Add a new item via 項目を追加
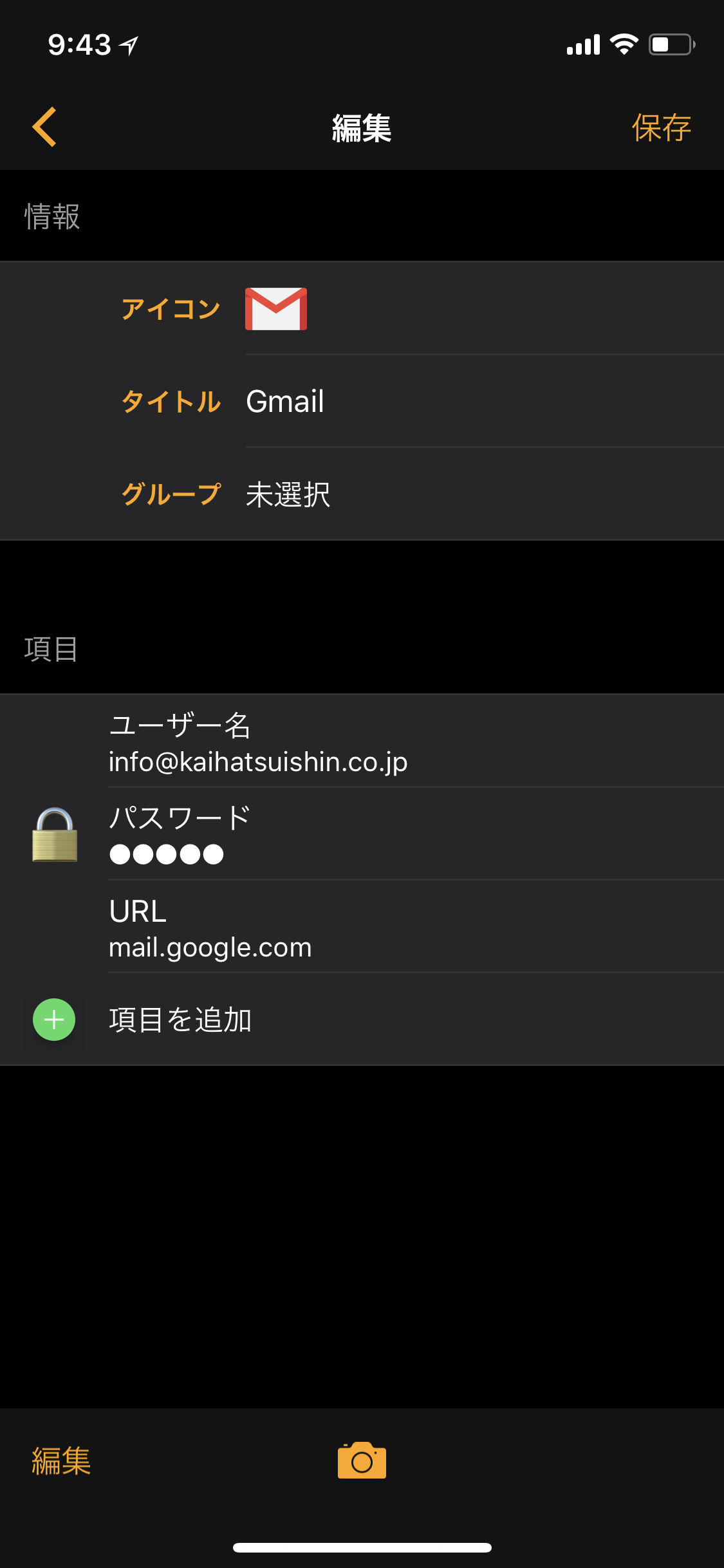The height and width of the screenshot is (1568, 724). (x=180, y=1020)
